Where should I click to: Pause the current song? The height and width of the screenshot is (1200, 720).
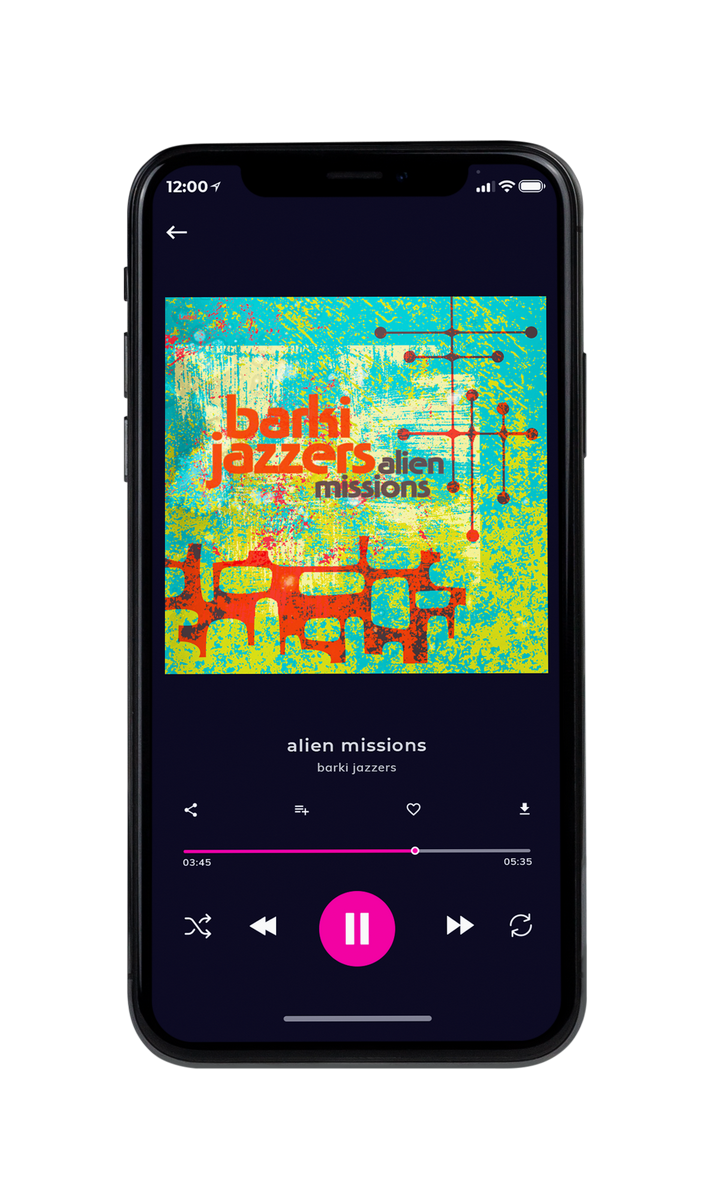pos(357,929)
